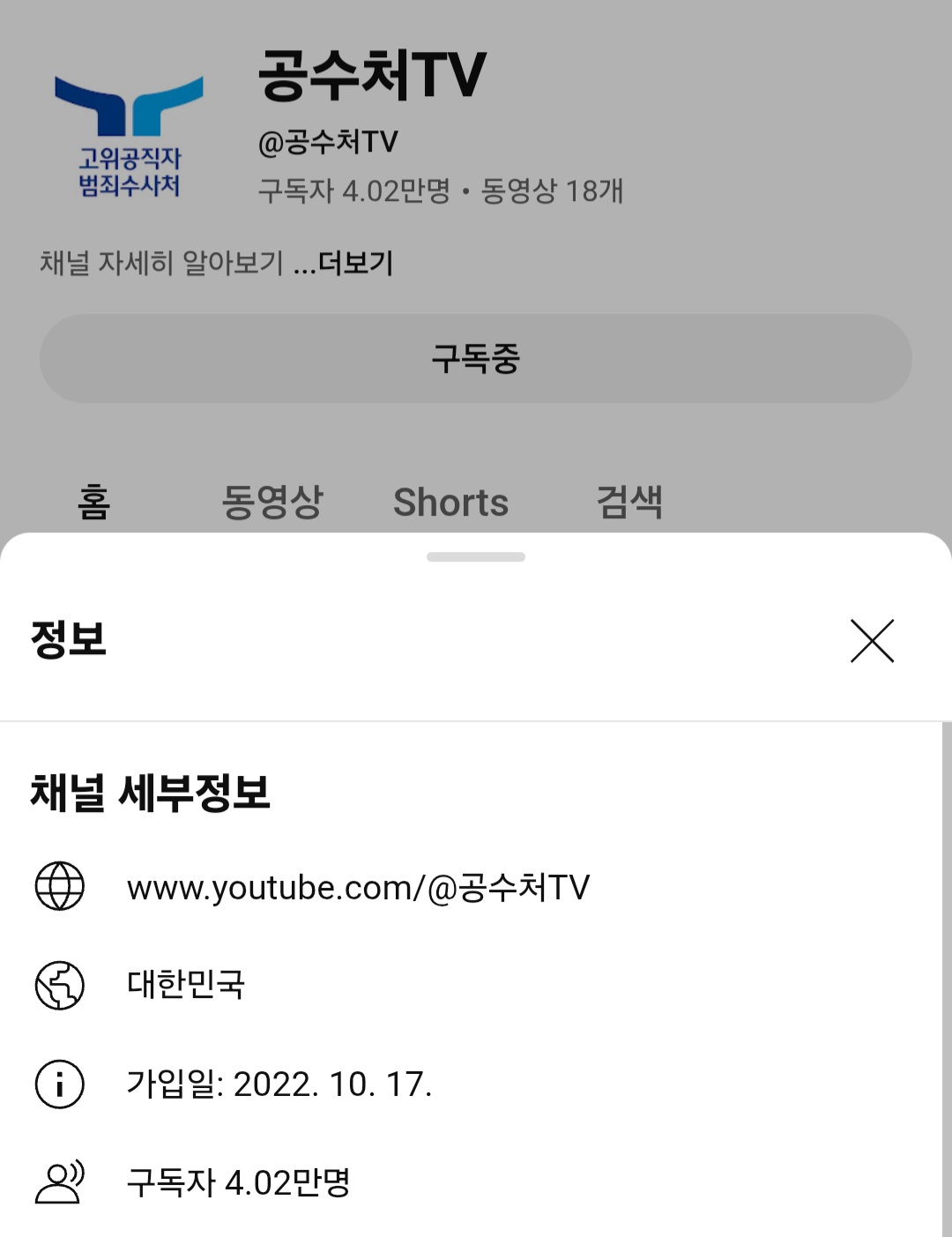
Task: Close the 정보 panel
Action: pyautogui.click(x=872, y=641)
